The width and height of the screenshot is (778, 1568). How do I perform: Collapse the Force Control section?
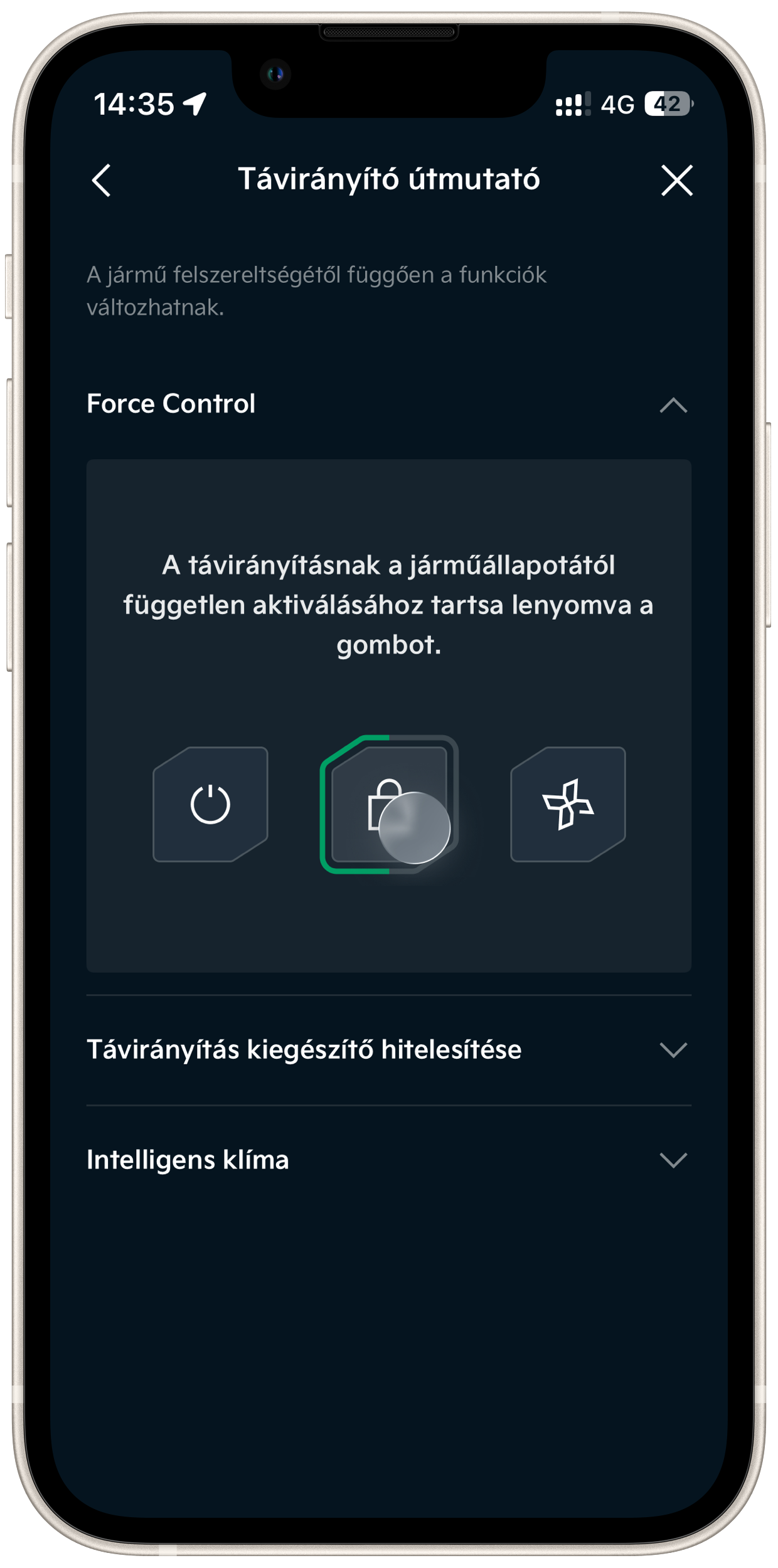(673, 405)
